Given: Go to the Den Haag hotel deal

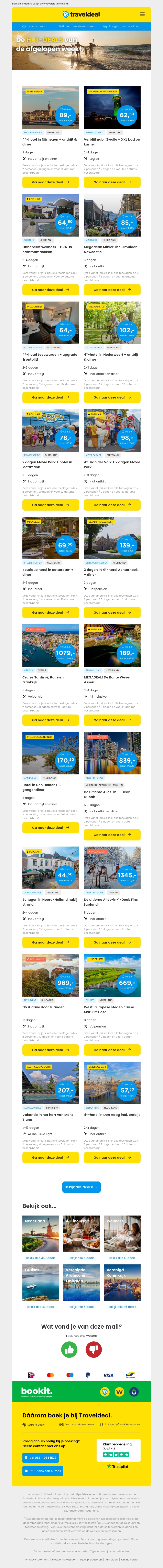Looking at the screenshot, I should [x=112, y=1157].
